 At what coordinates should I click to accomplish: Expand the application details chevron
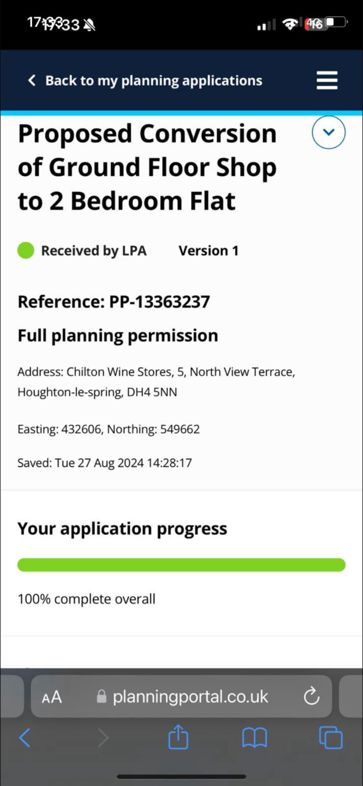tap(328, 132)
